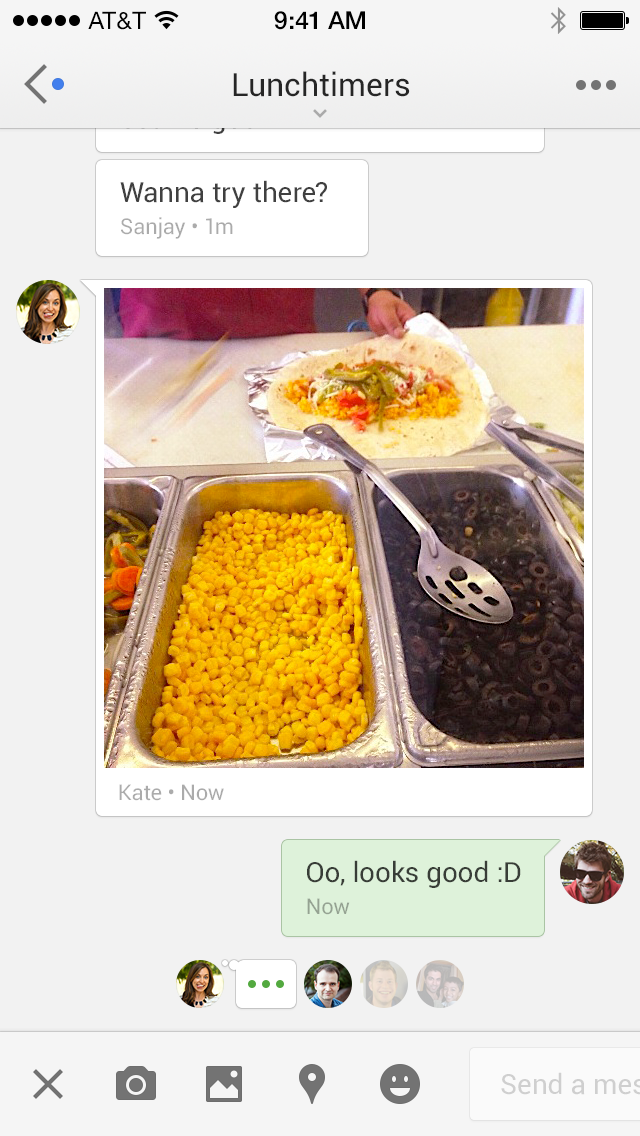Close the attachment options bar
The image size is (640, 1136).
click(x=48, y=1084)
